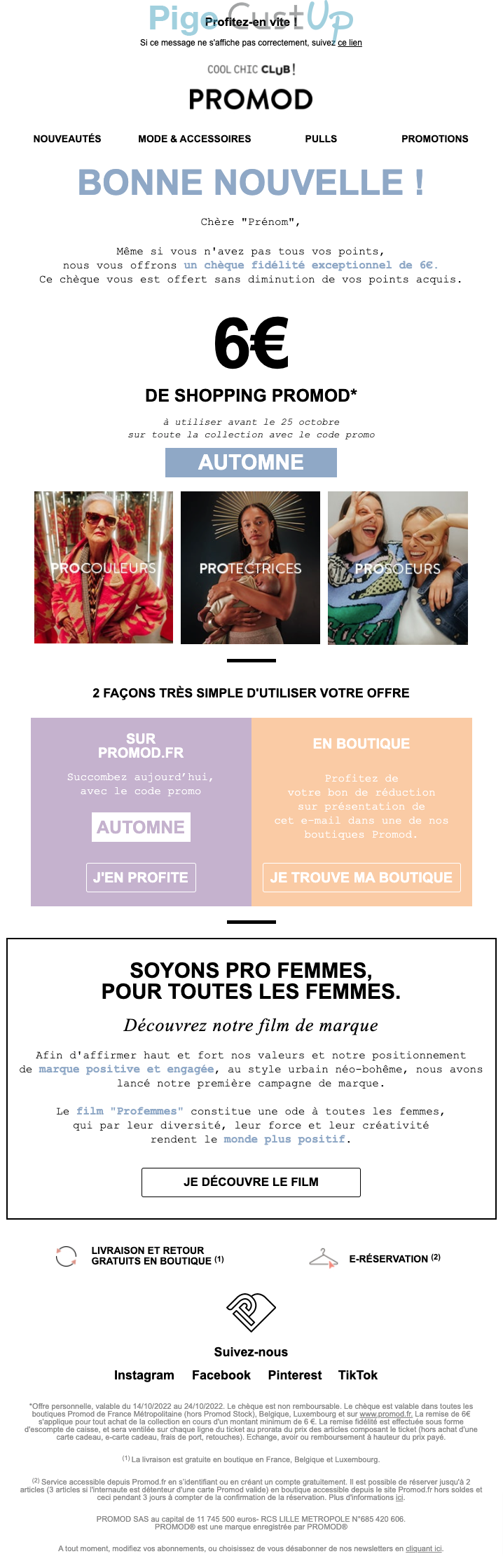Find a store with JE TROUVE MA BOUTIQUE
Viewport: 503px width, 1568px height.
(x=361, y=878)
